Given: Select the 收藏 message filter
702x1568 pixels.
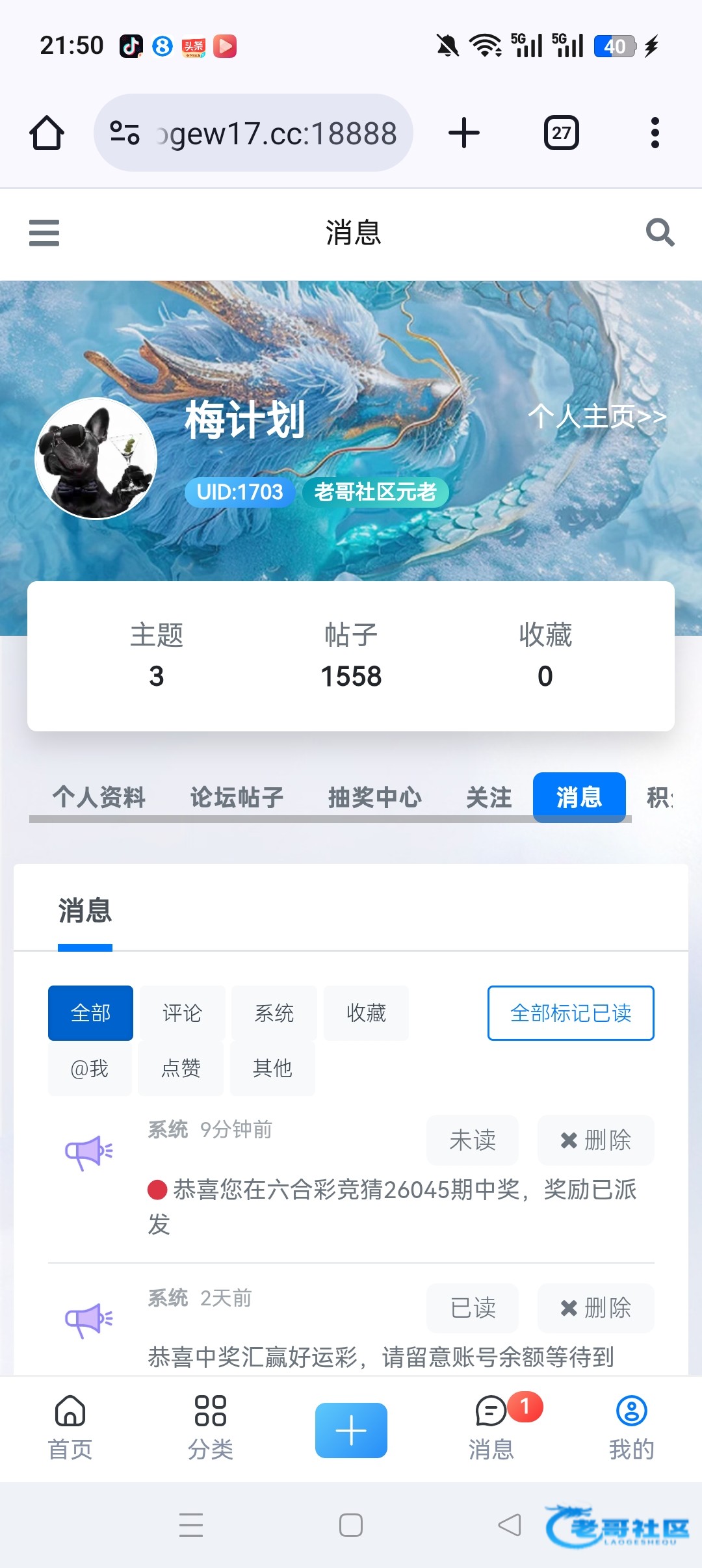Looking at the screenshot, I should (367, 1013).
